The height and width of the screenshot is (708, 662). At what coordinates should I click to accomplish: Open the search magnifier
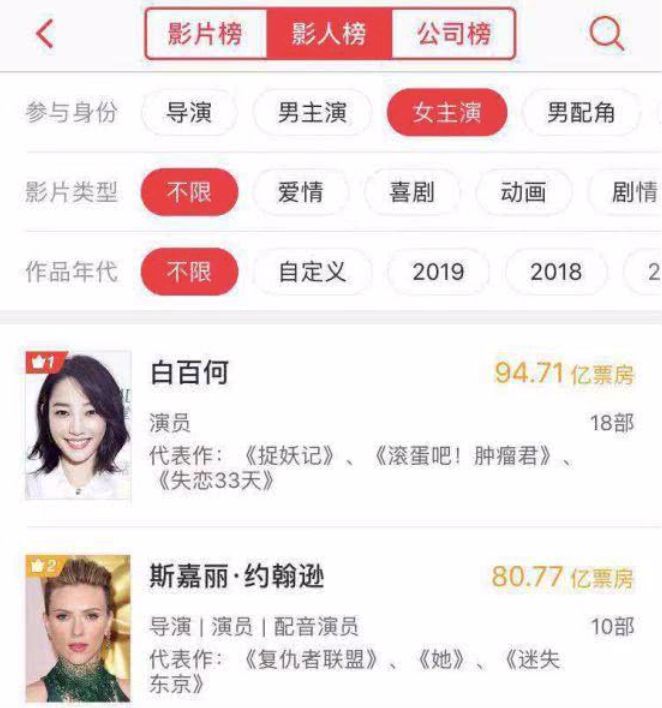(x=606, y=35)
